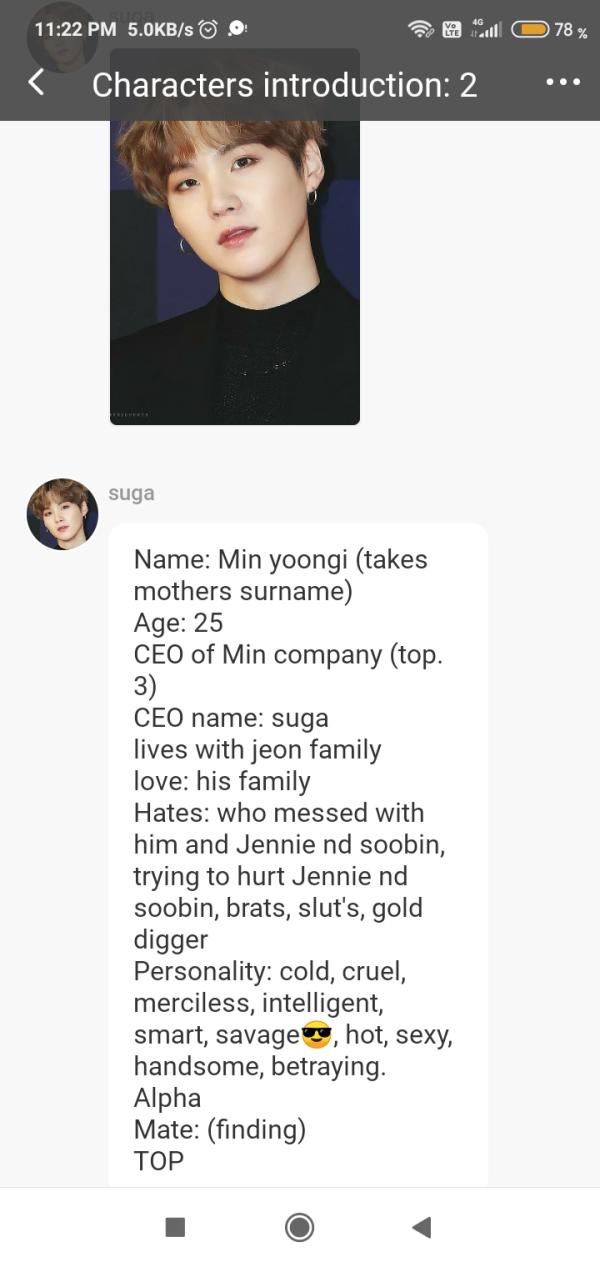This screenshot has height=1267, width=600.
Task: Open the three-dot overflow menu
Action: pos(563,83)
